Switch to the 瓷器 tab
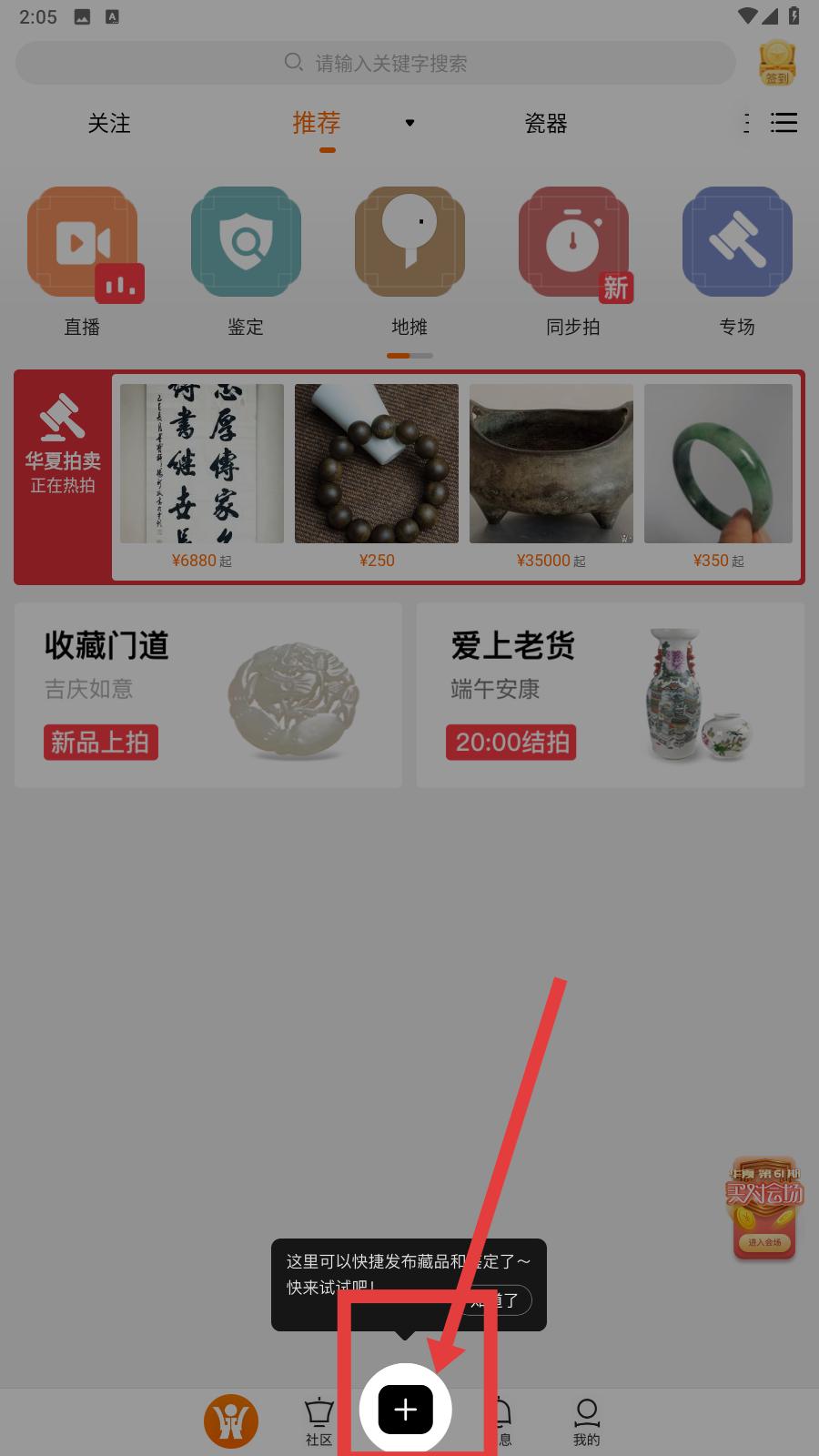 tap(546, 123)
